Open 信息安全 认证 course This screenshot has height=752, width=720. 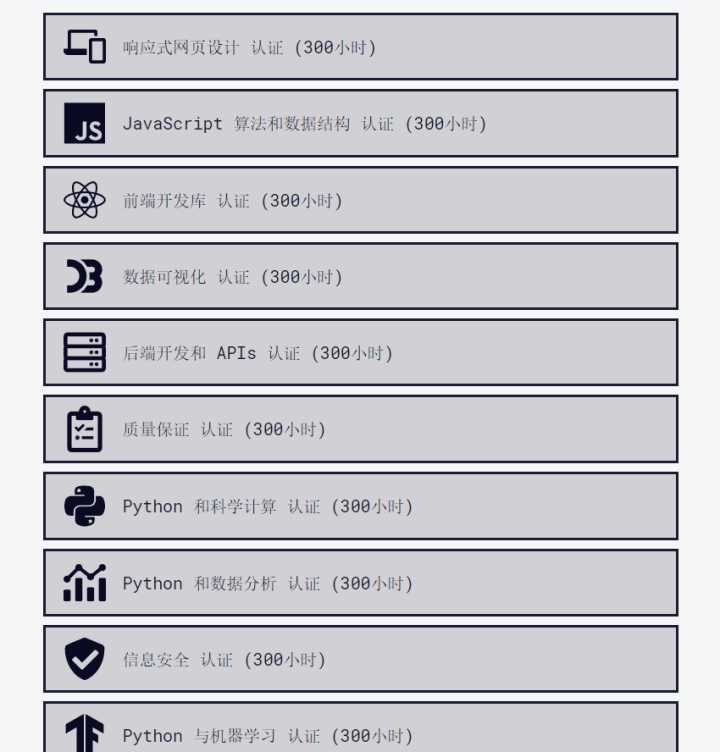tap(360, 659)
